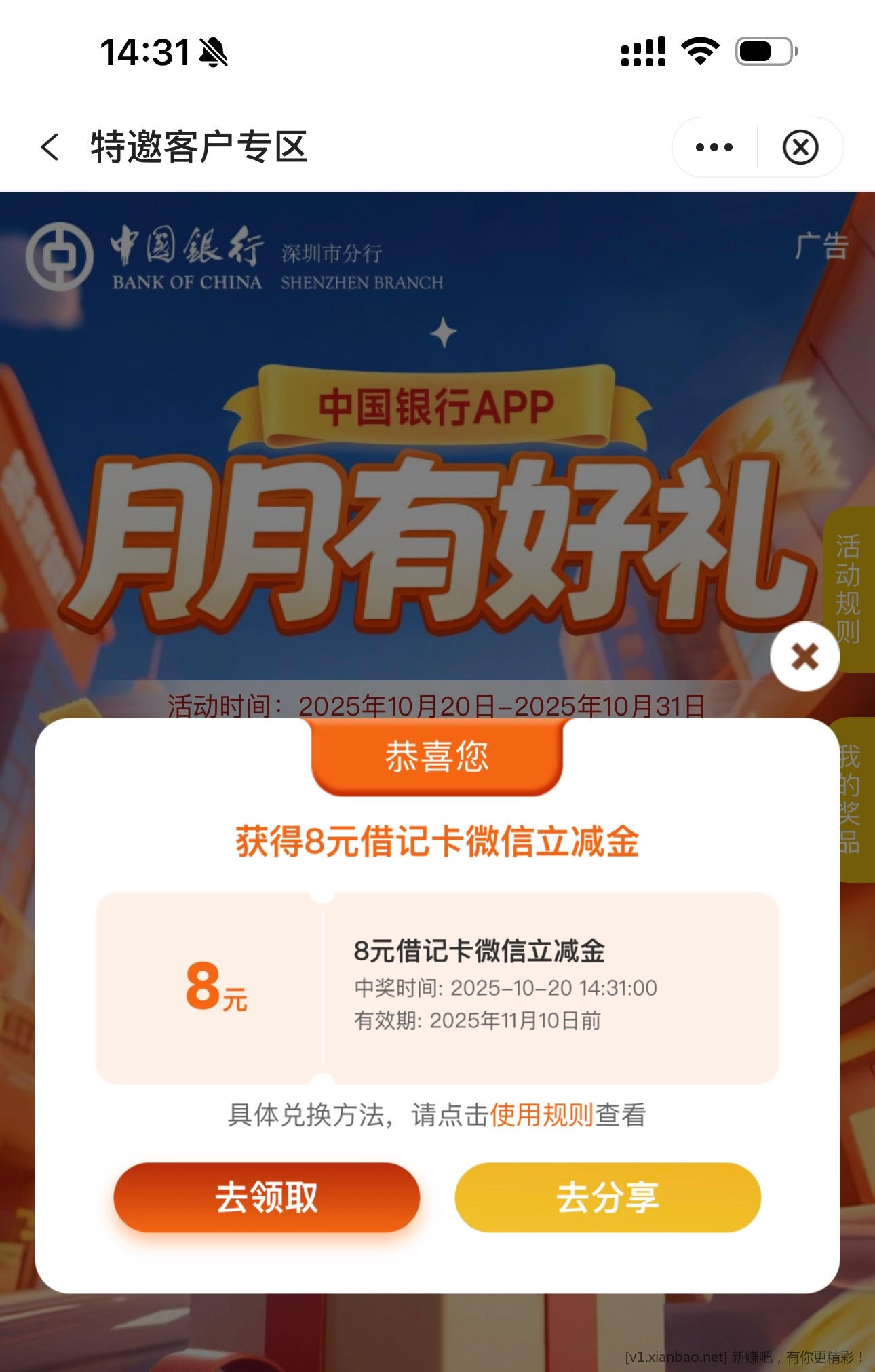The image size is (875, 1372).
Task: Open the 8元借记卡微信立减金 coupon card
Action: click(437, 987)
